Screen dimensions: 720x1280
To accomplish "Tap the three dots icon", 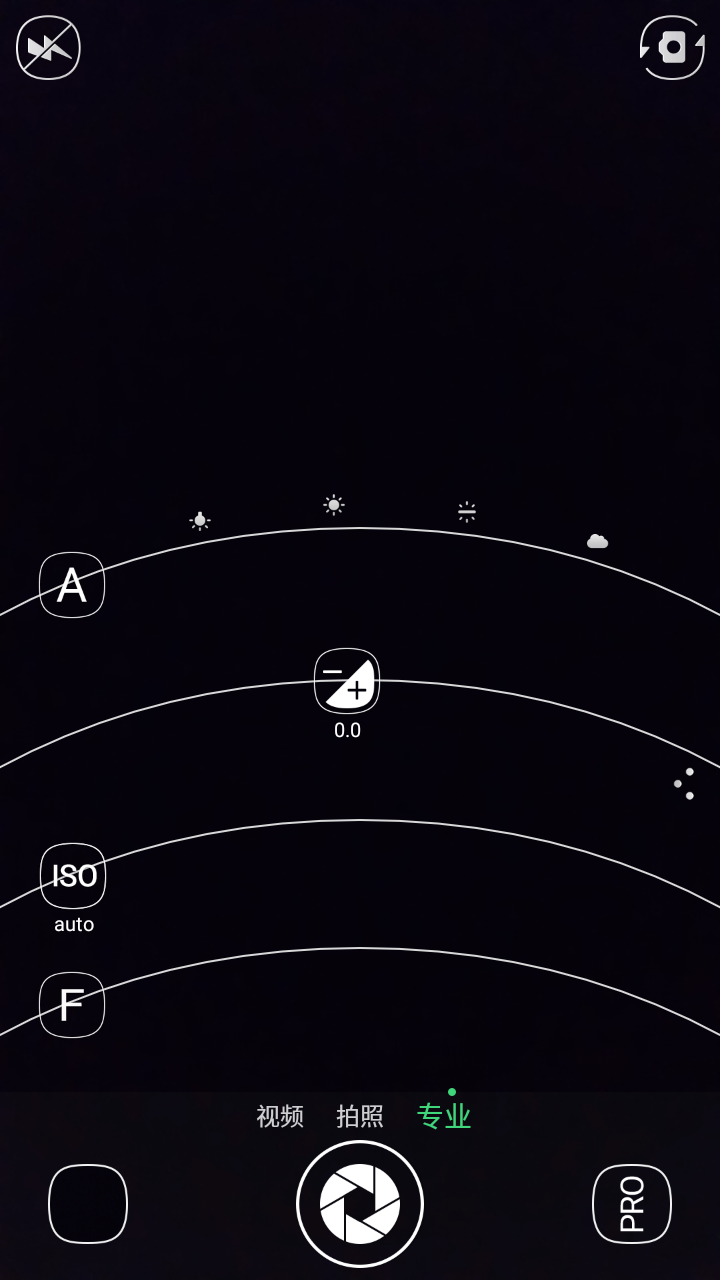I will pos(685,783).
